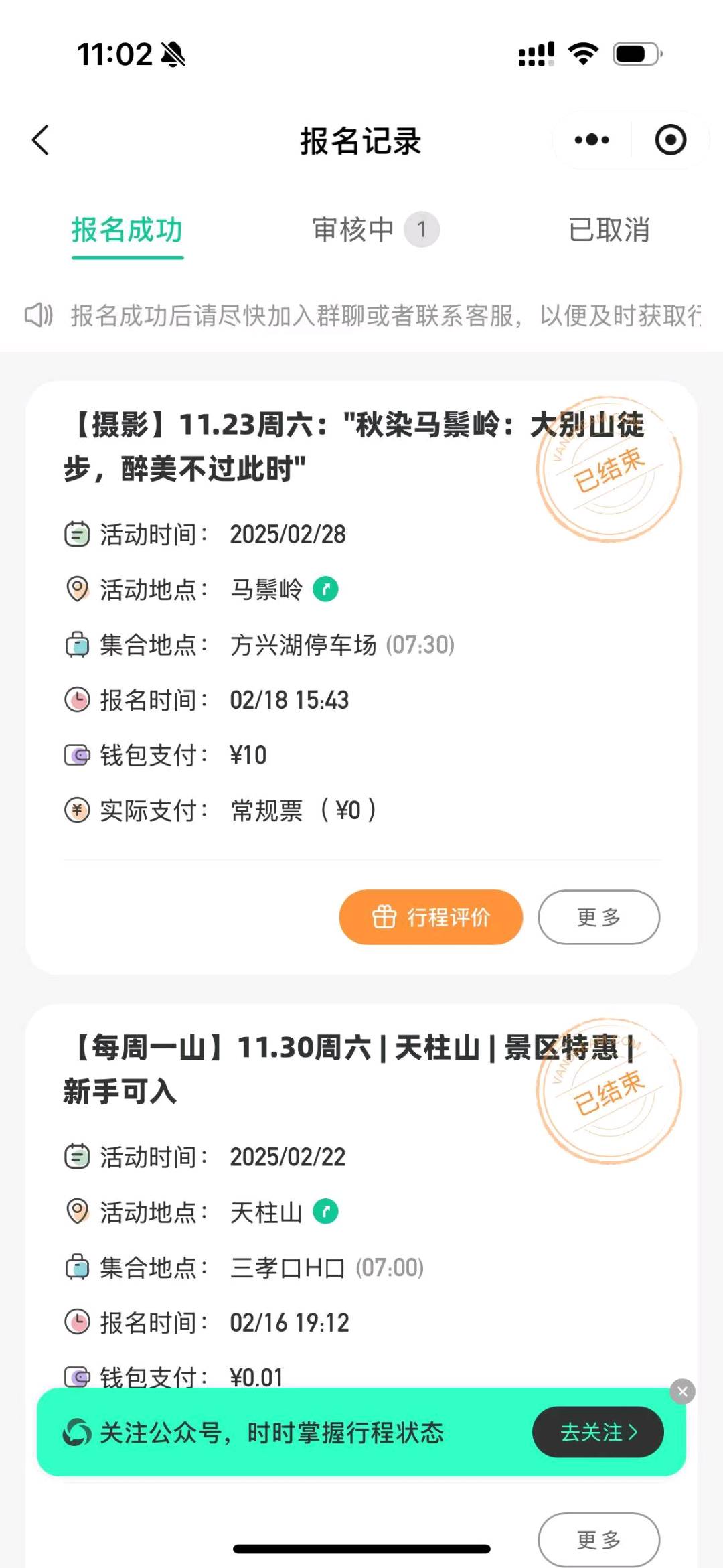Expand 更多 on the first activity card
The height and width of the screenshot is (1568, 723).
click(x=598, y=918)
